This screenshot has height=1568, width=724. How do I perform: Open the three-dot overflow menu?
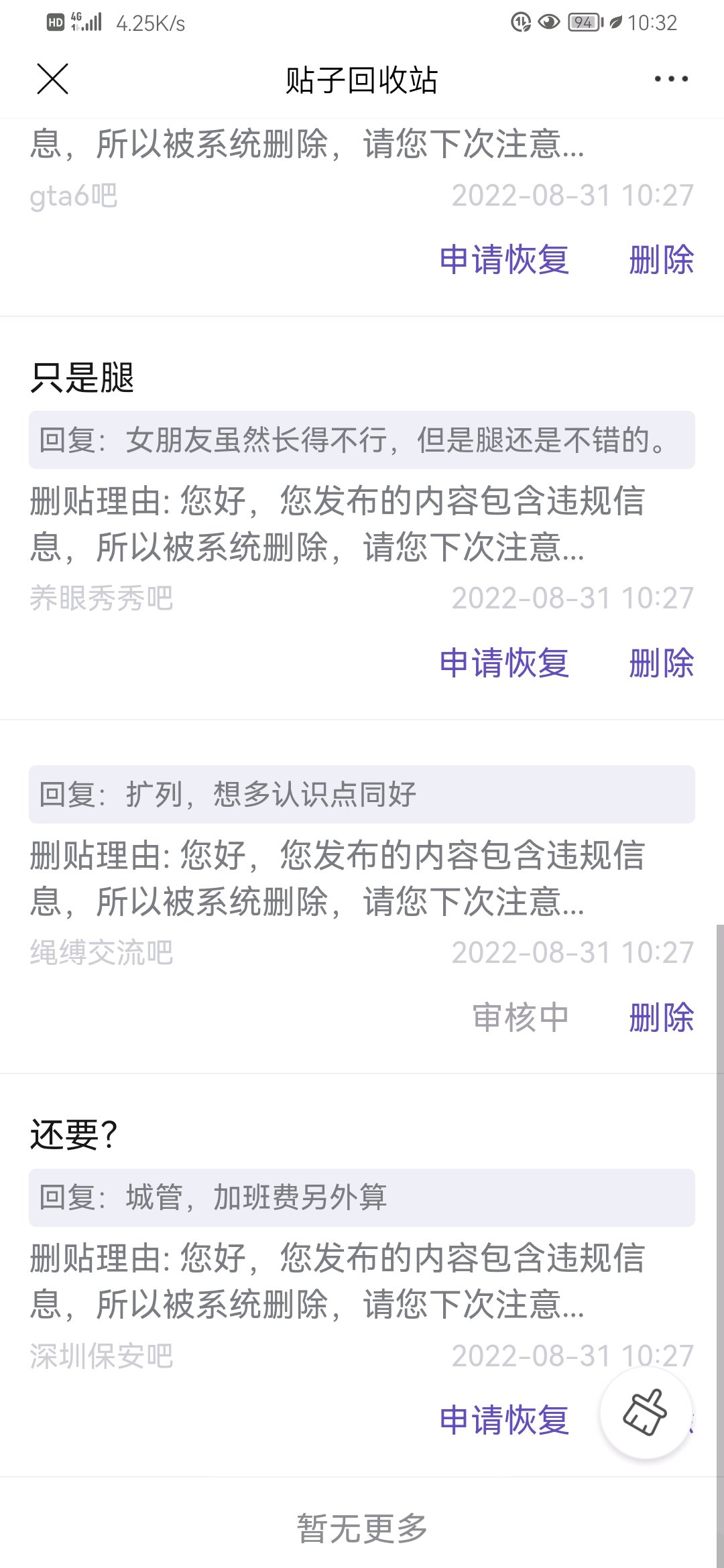coord(671,79)
